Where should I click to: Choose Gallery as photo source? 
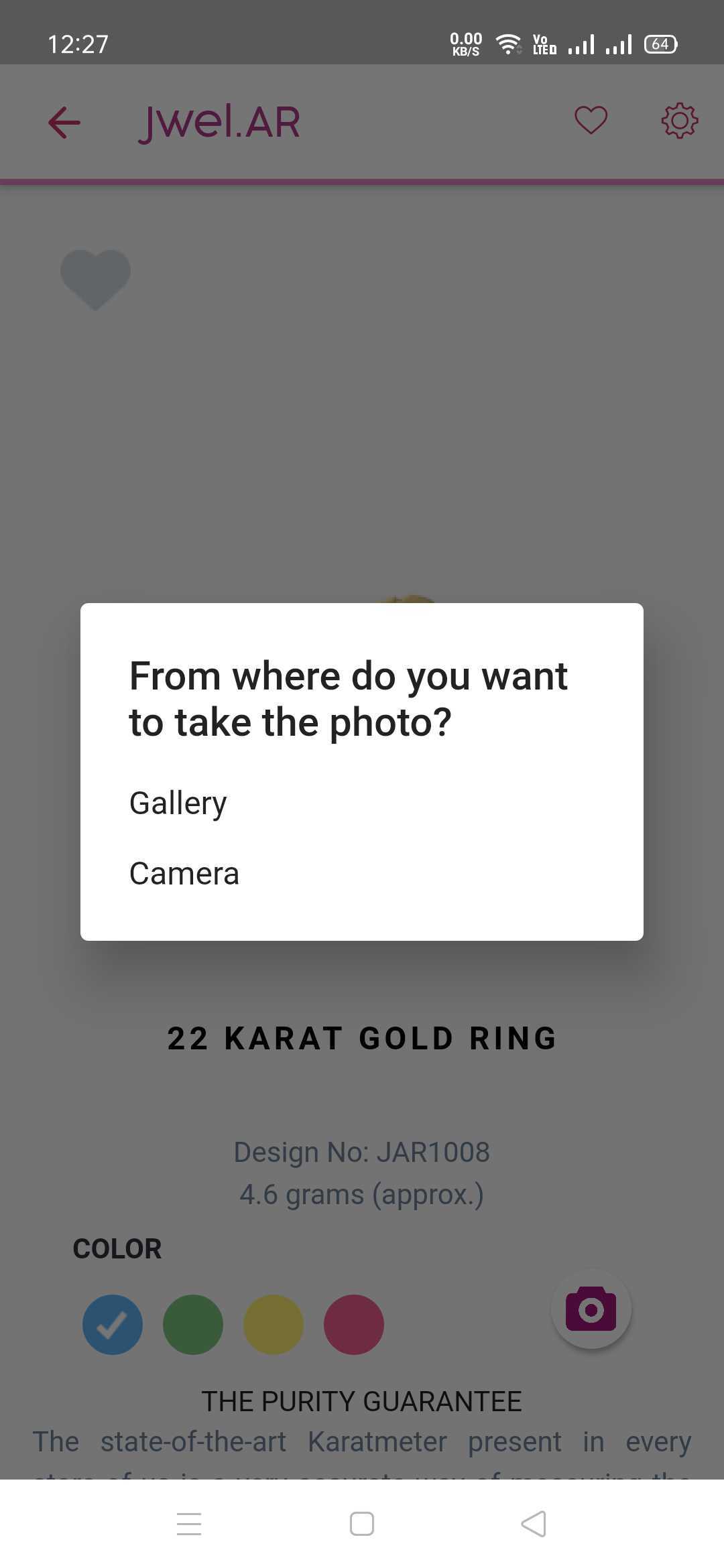click(x=178, y=803)
